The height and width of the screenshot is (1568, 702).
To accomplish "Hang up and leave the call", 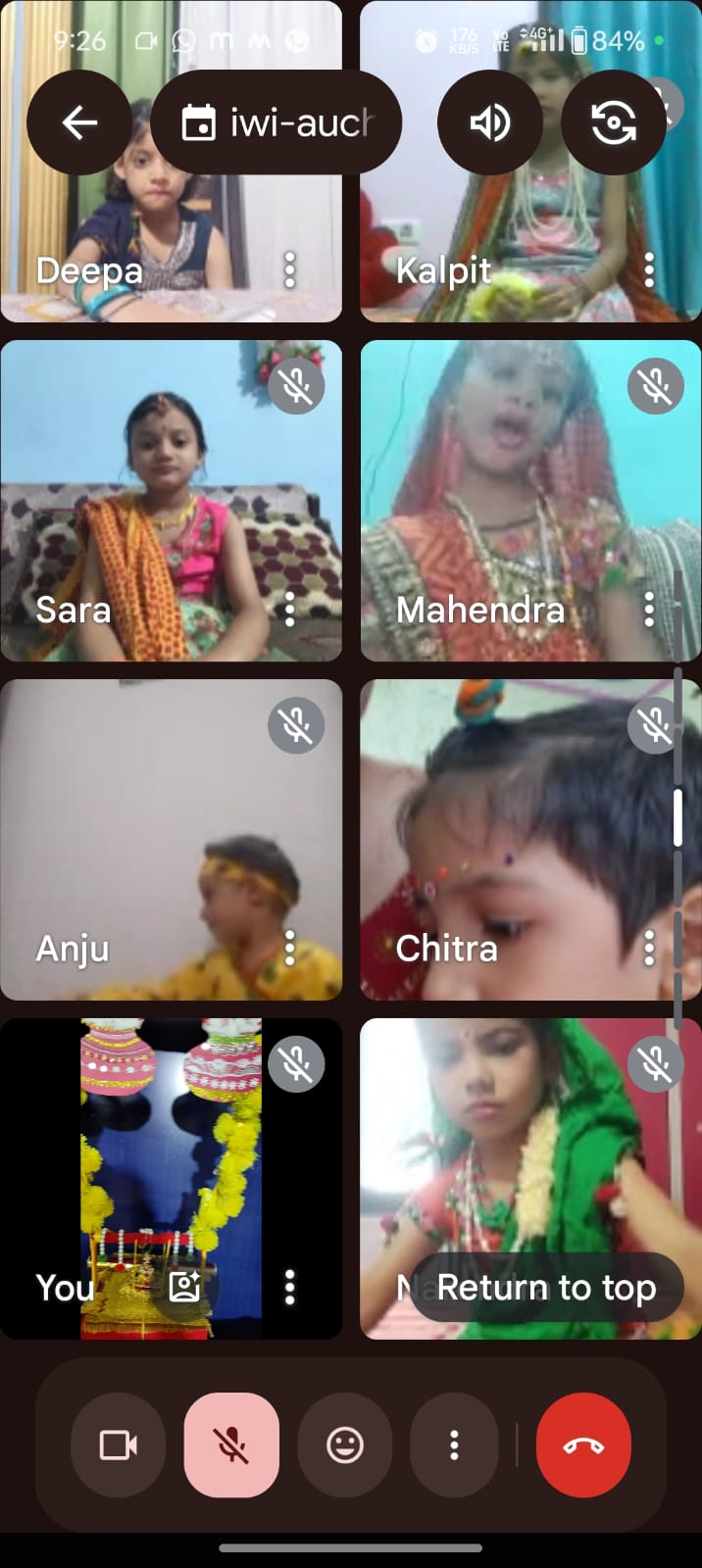I will [x=583, y=1445].
